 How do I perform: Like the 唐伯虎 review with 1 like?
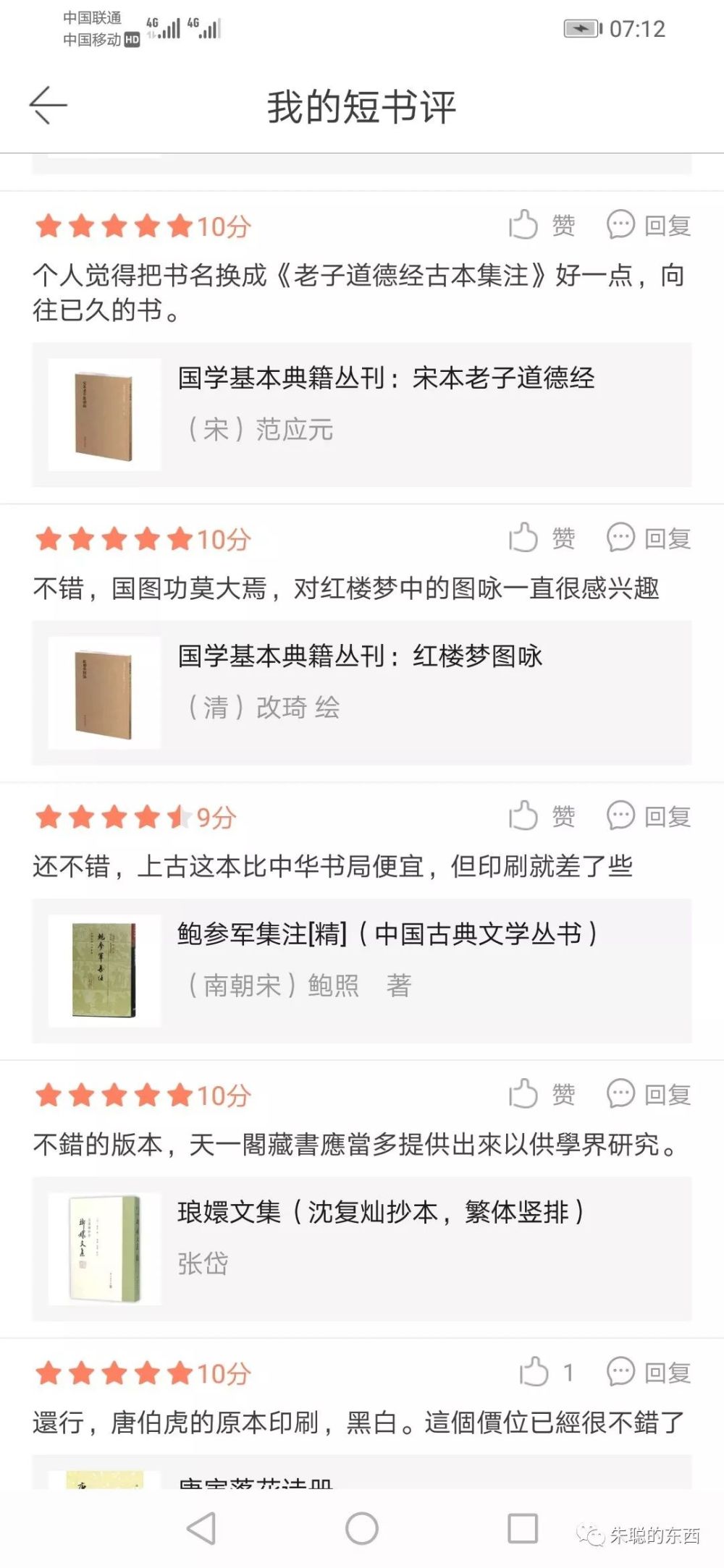click(x=547, y=1372)
